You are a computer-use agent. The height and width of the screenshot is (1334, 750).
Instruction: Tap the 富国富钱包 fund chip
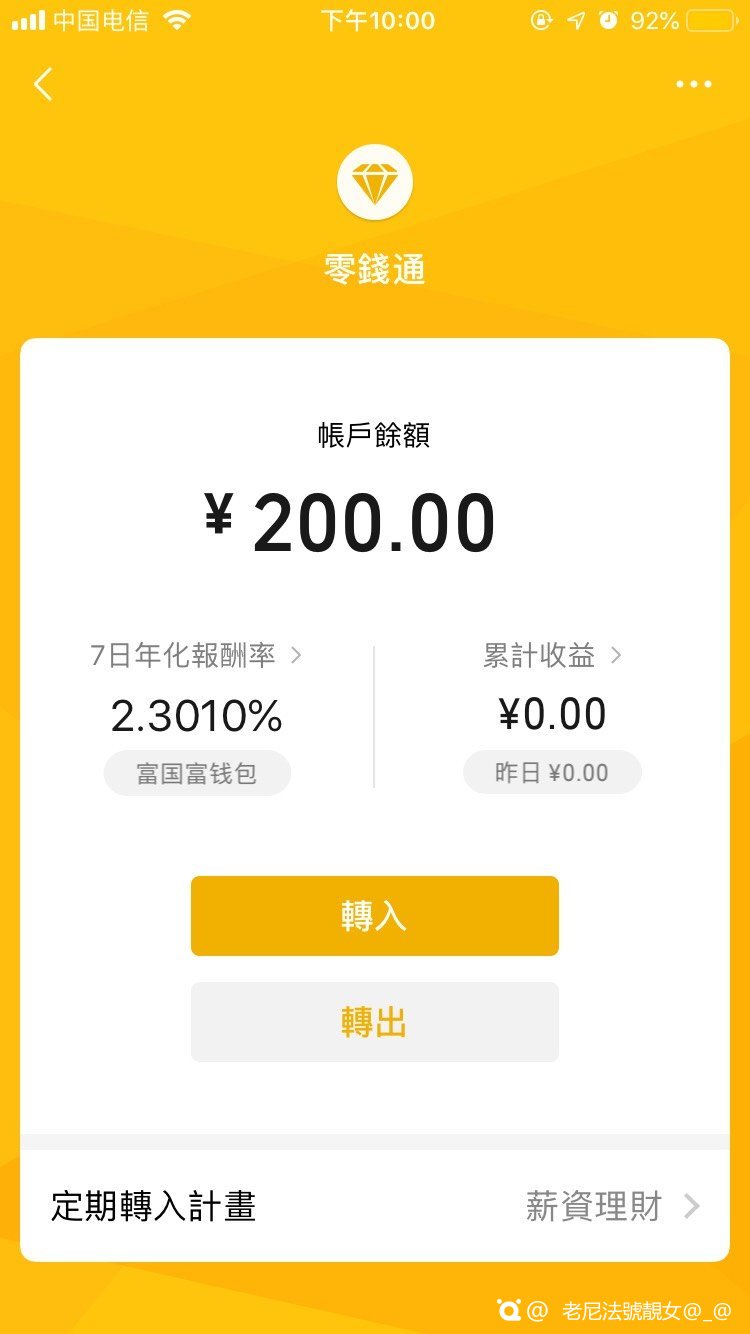[197, 774]
